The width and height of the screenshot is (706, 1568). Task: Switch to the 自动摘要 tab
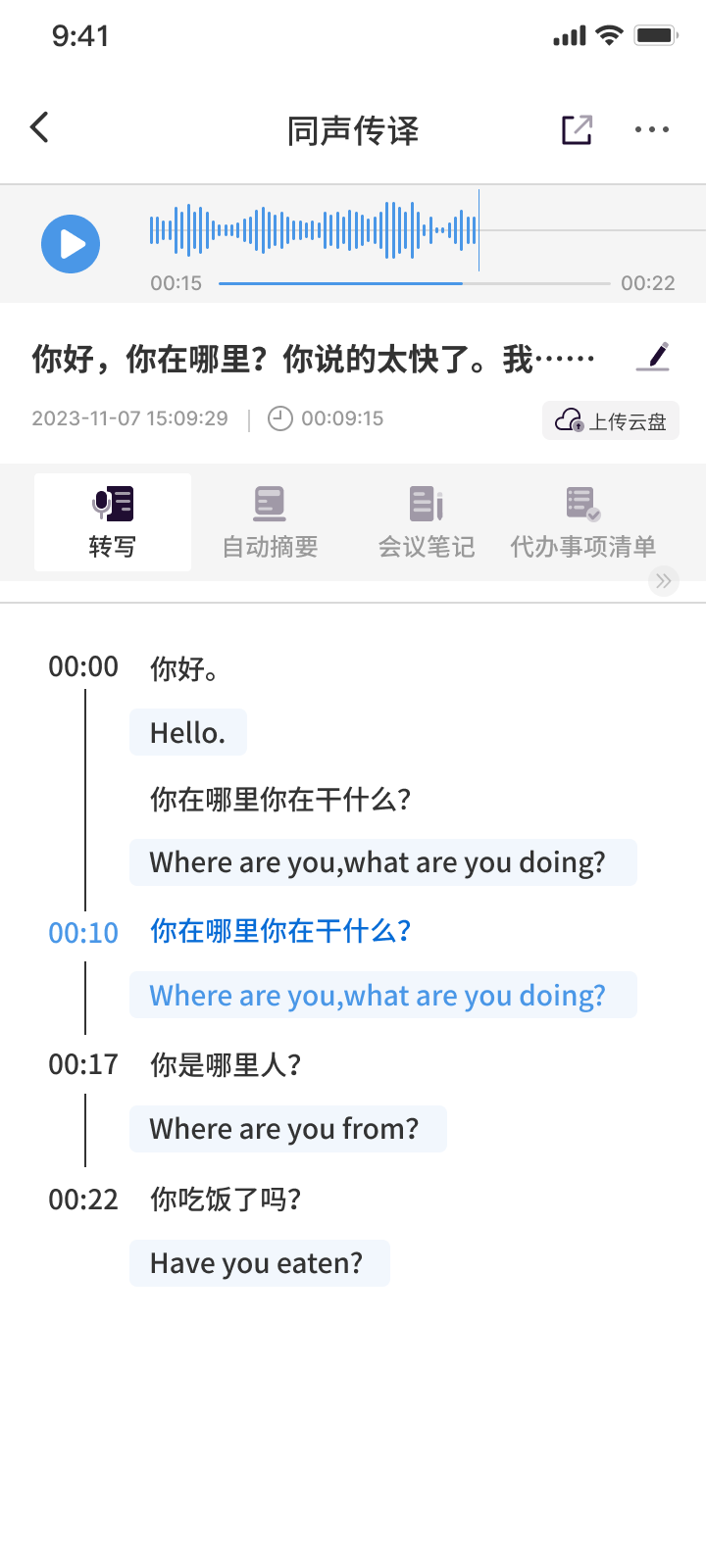point(269,521)
